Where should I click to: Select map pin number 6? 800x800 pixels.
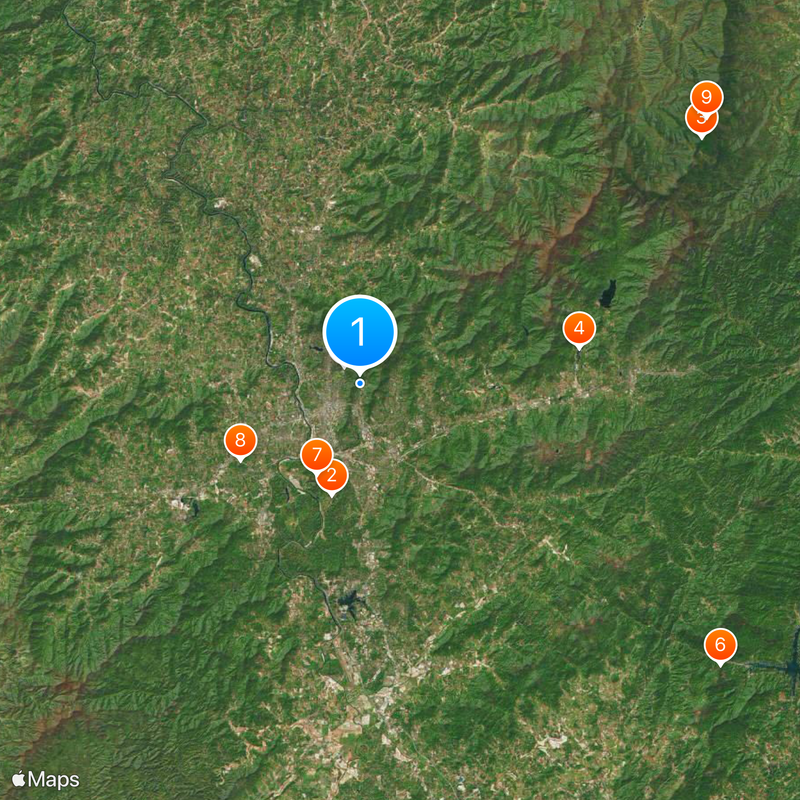(x=720, y=645)
